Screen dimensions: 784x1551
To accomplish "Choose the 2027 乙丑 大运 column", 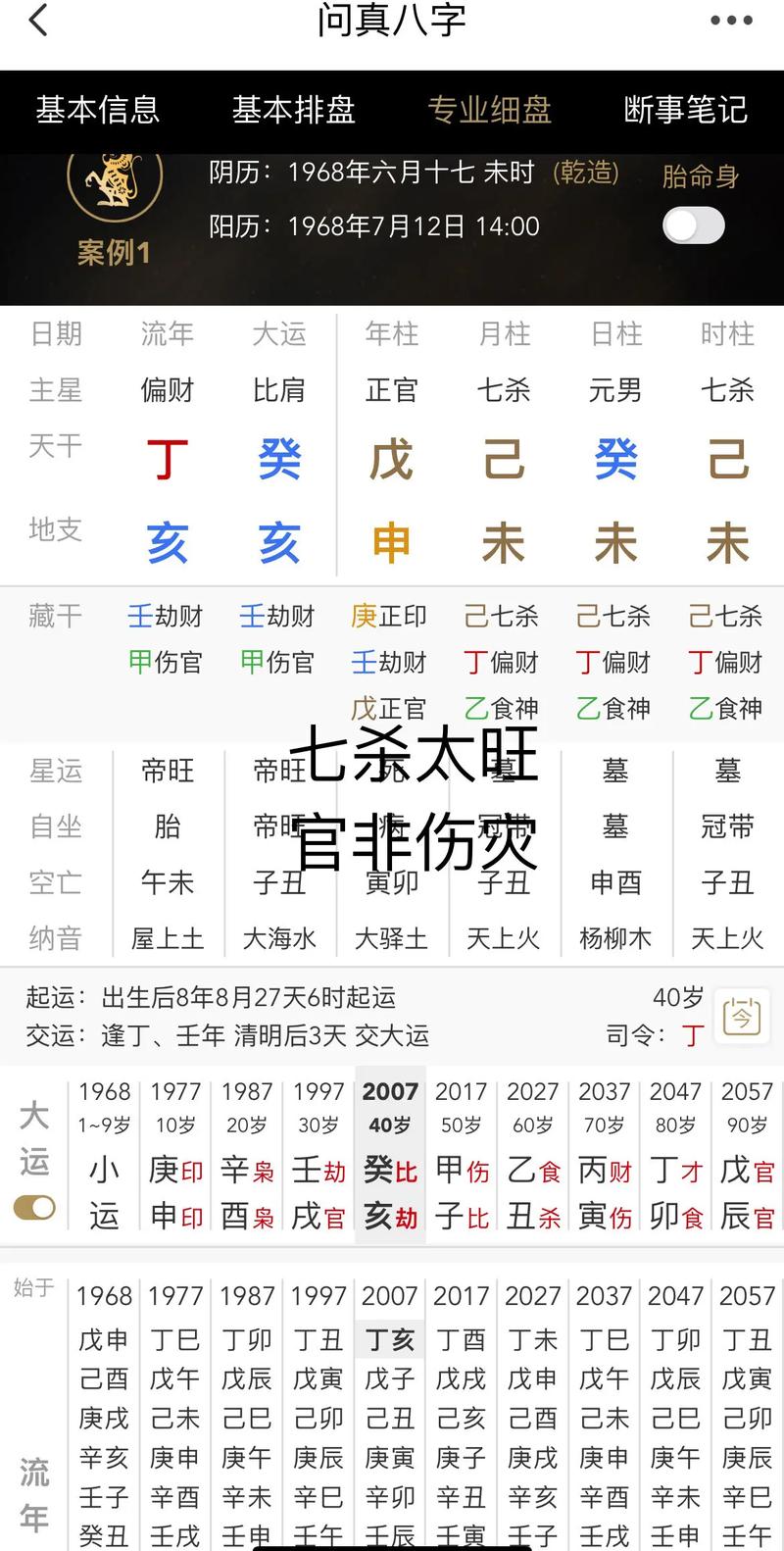I will [x=533, y=1157].
